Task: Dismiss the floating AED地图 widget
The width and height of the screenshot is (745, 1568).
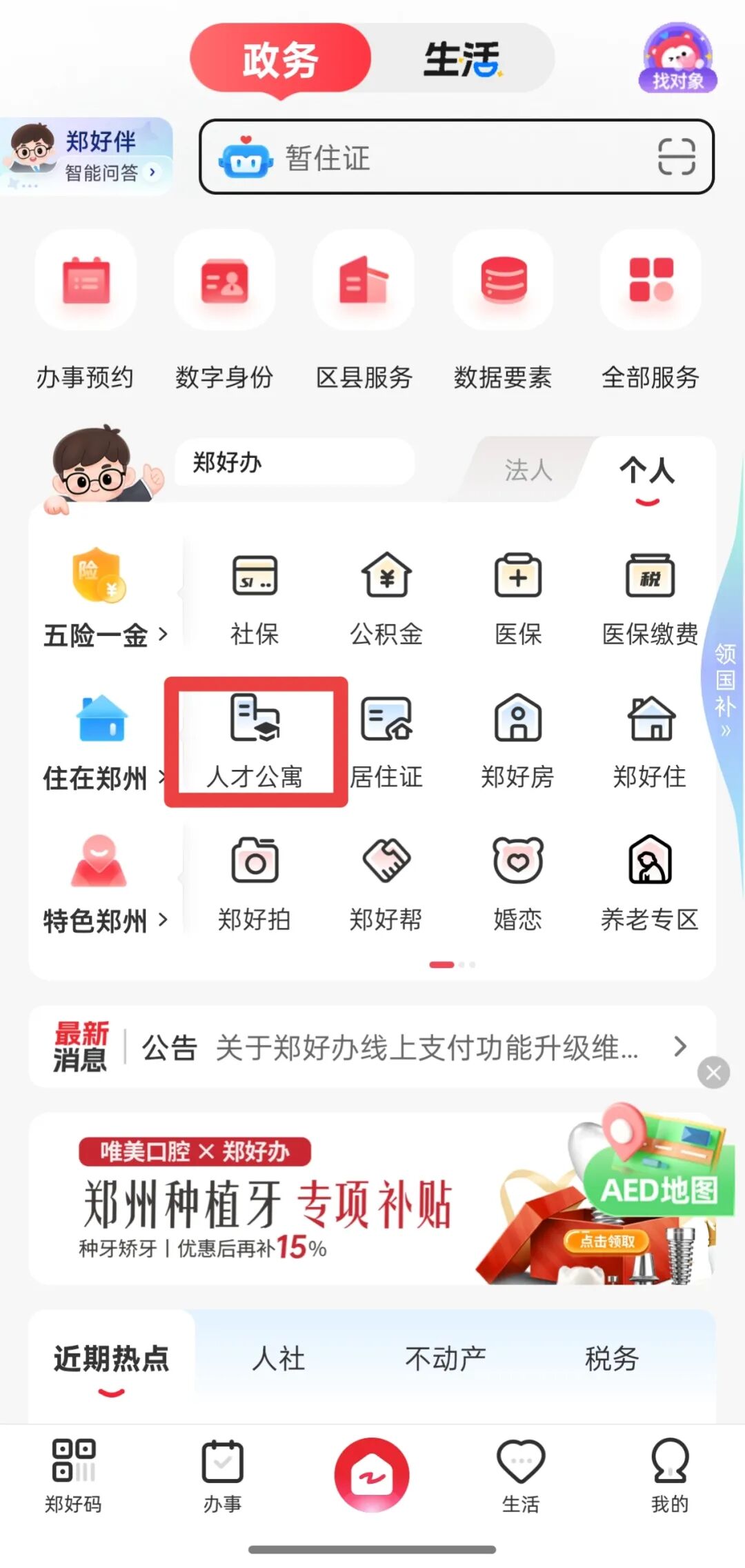Action: (x=713, y=1073)
